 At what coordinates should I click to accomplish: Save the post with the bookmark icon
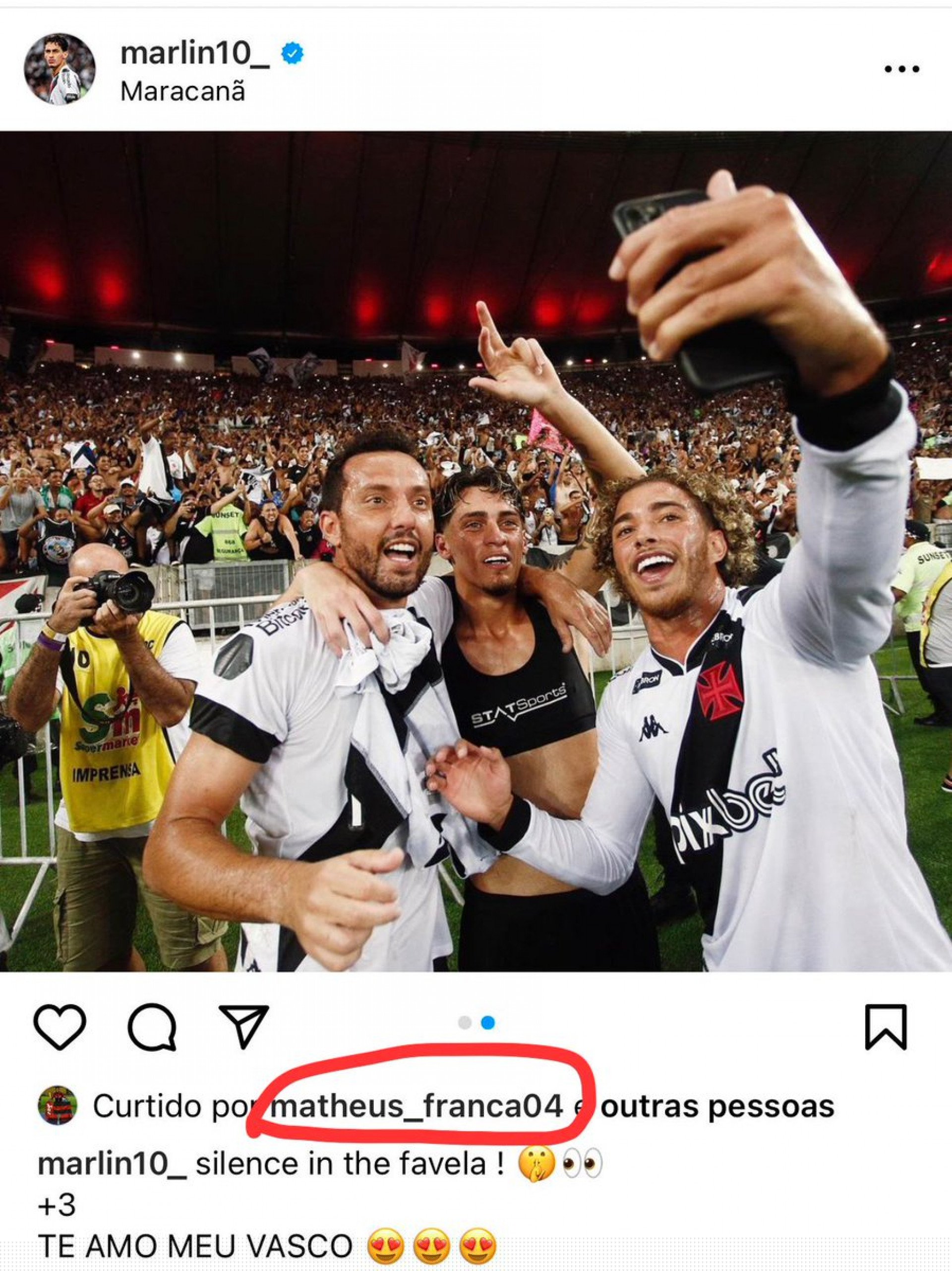pyautogui.click(x=886, y=1027)
